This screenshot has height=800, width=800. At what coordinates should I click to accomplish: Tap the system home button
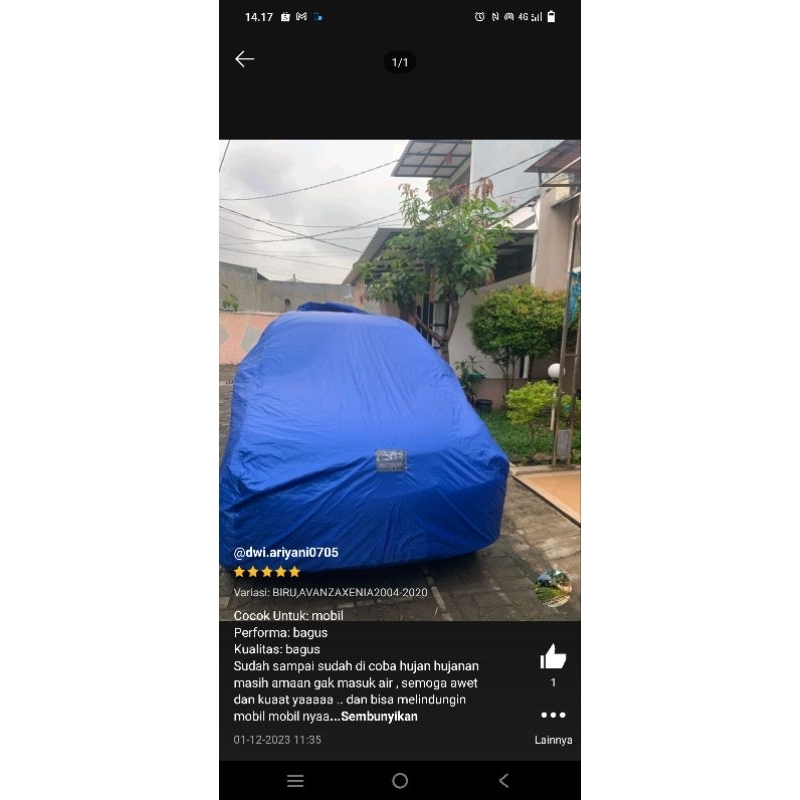pyautogui.click(x=400, y=781)
